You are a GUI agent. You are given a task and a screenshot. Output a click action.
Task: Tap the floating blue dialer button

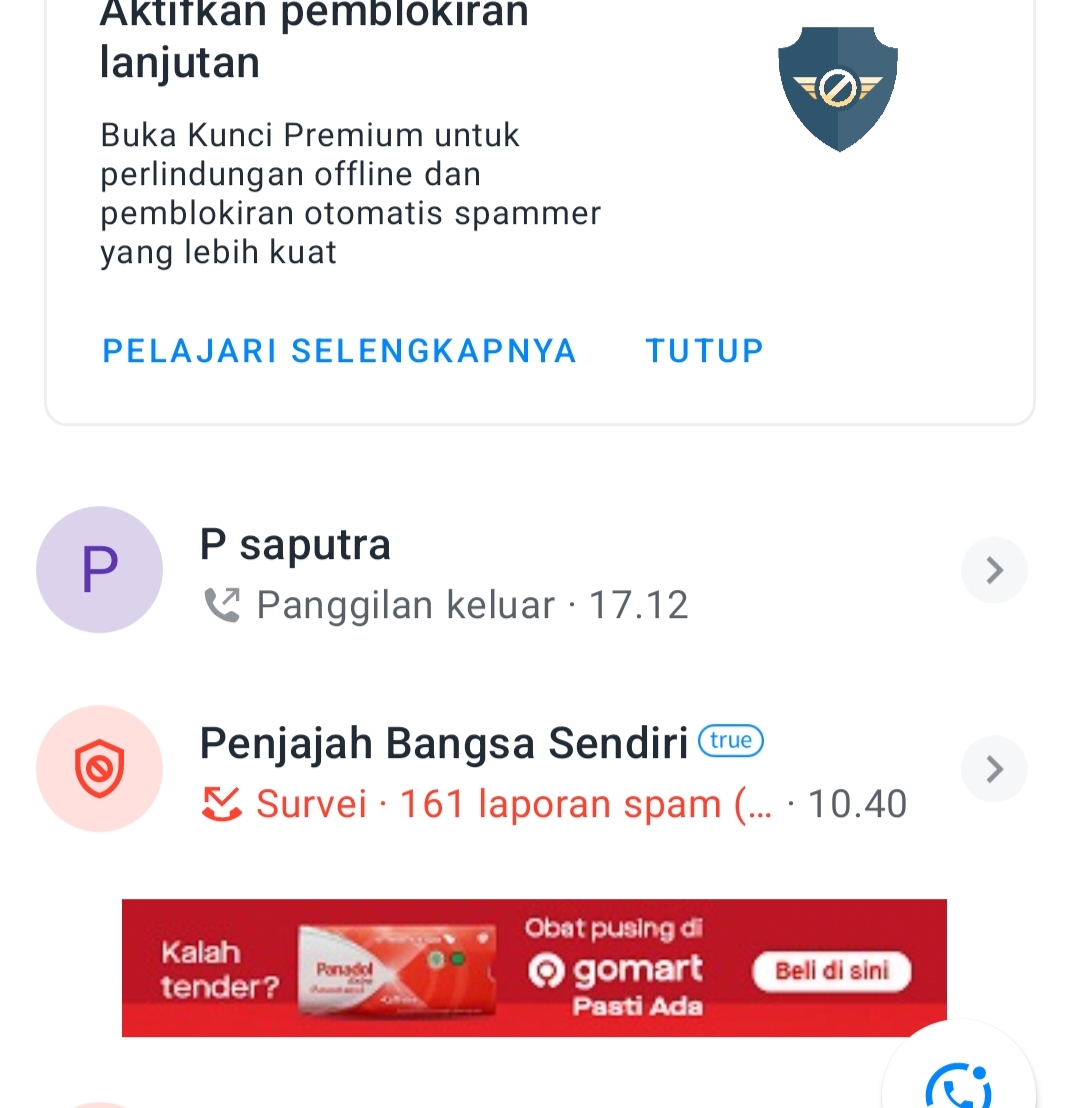(958, 1090)
